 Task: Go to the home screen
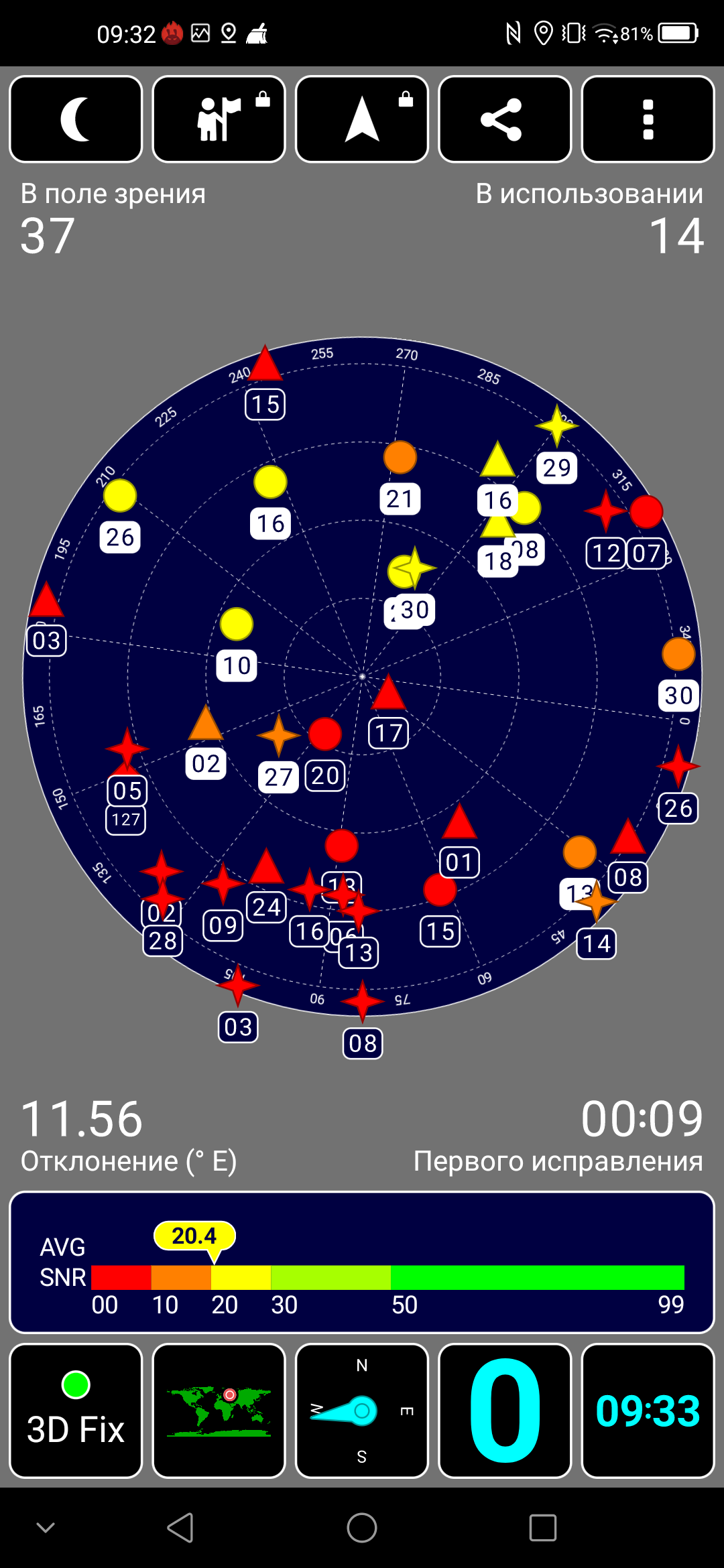click(362, 1528)
